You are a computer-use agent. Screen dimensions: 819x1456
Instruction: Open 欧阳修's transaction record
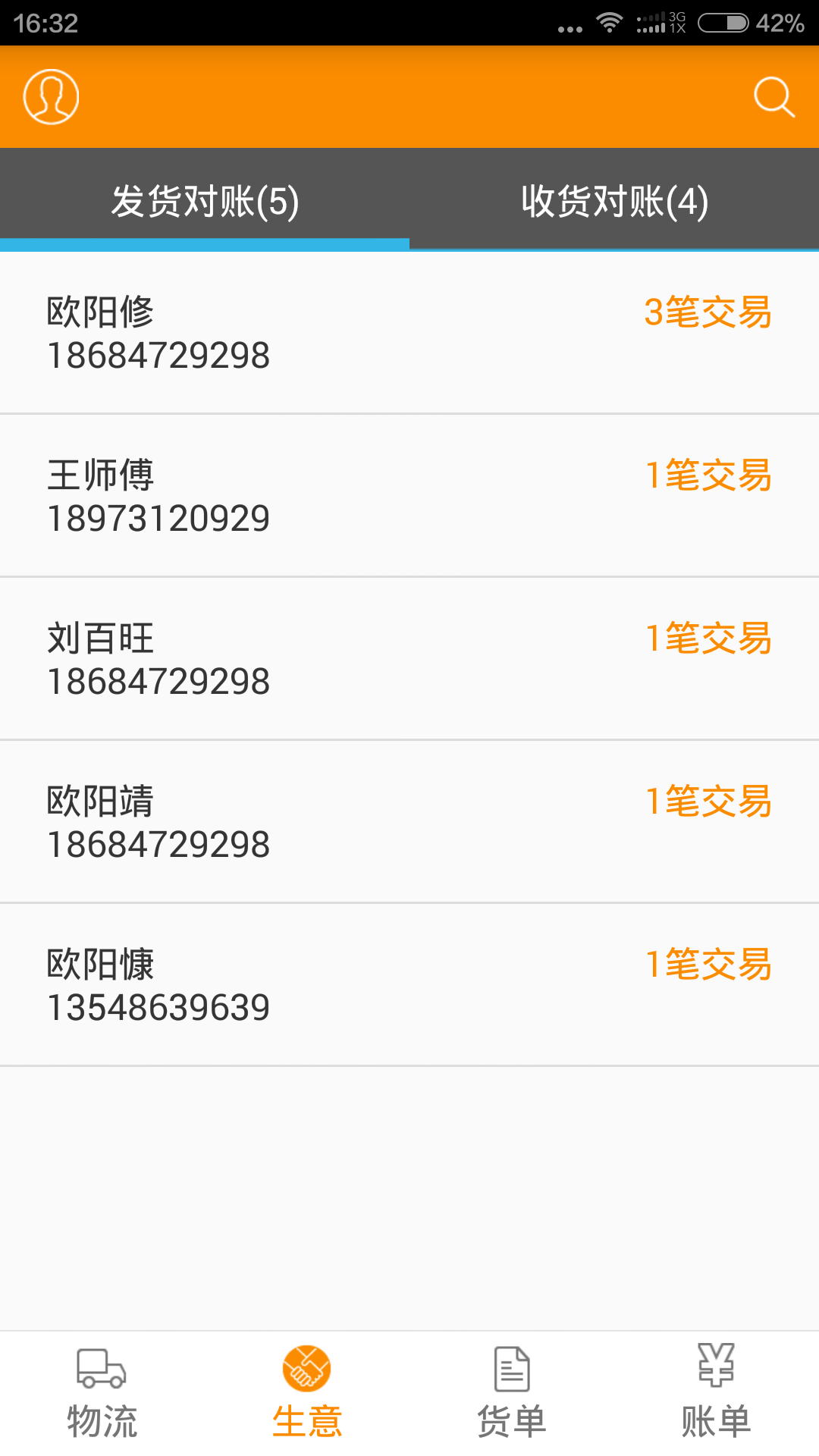[409, 334]
